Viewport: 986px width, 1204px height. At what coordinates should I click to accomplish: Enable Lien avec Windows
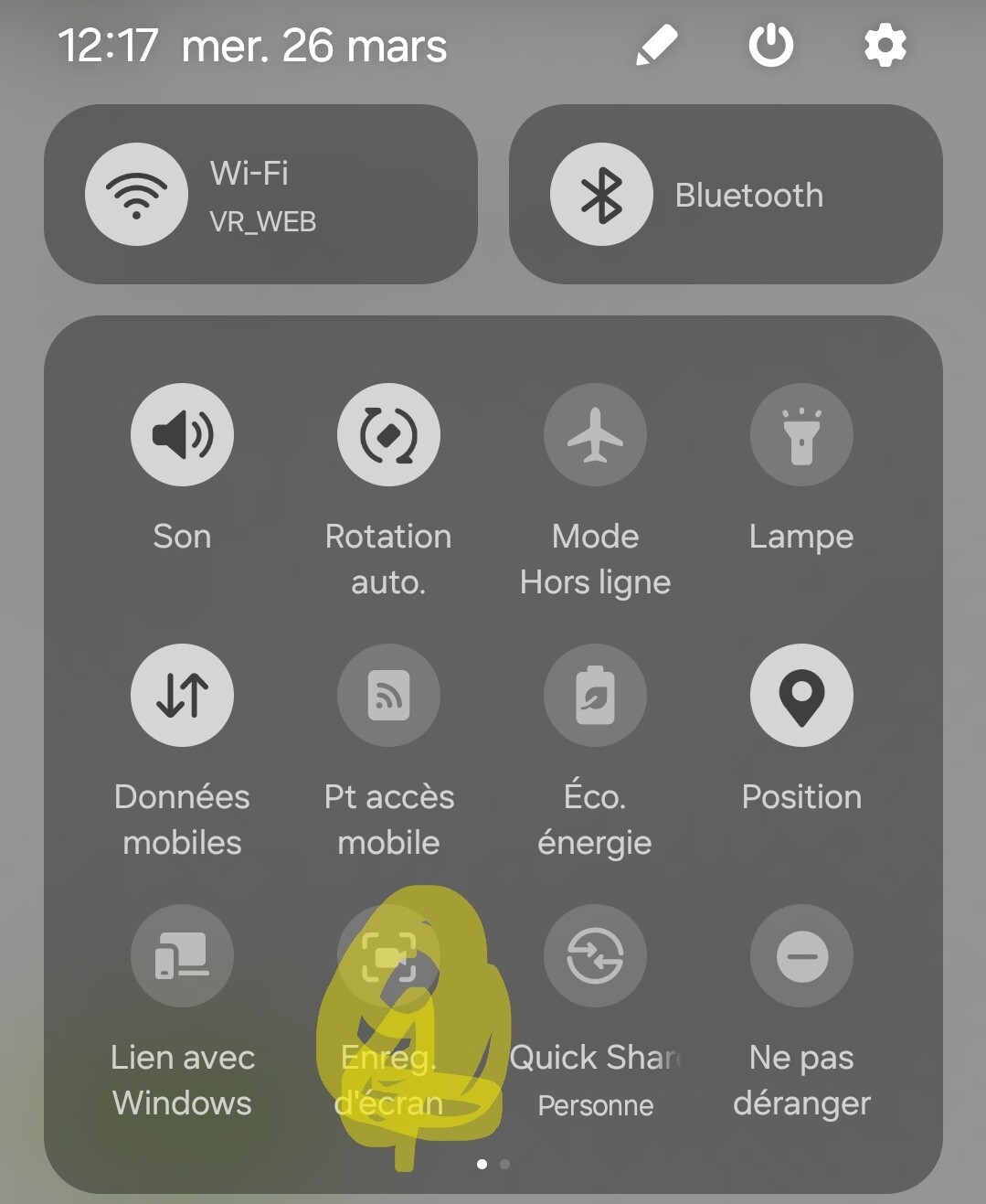click(182, 956)
